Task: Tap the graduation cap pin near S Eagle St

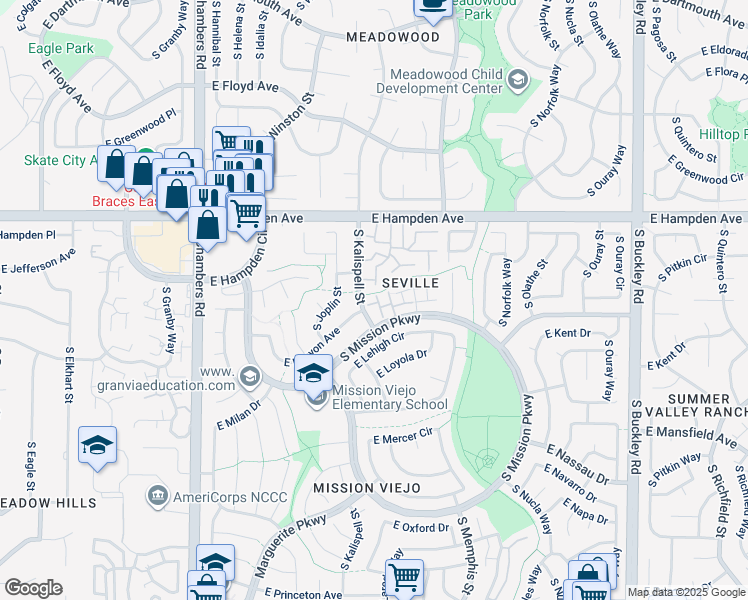Action: 97,445
